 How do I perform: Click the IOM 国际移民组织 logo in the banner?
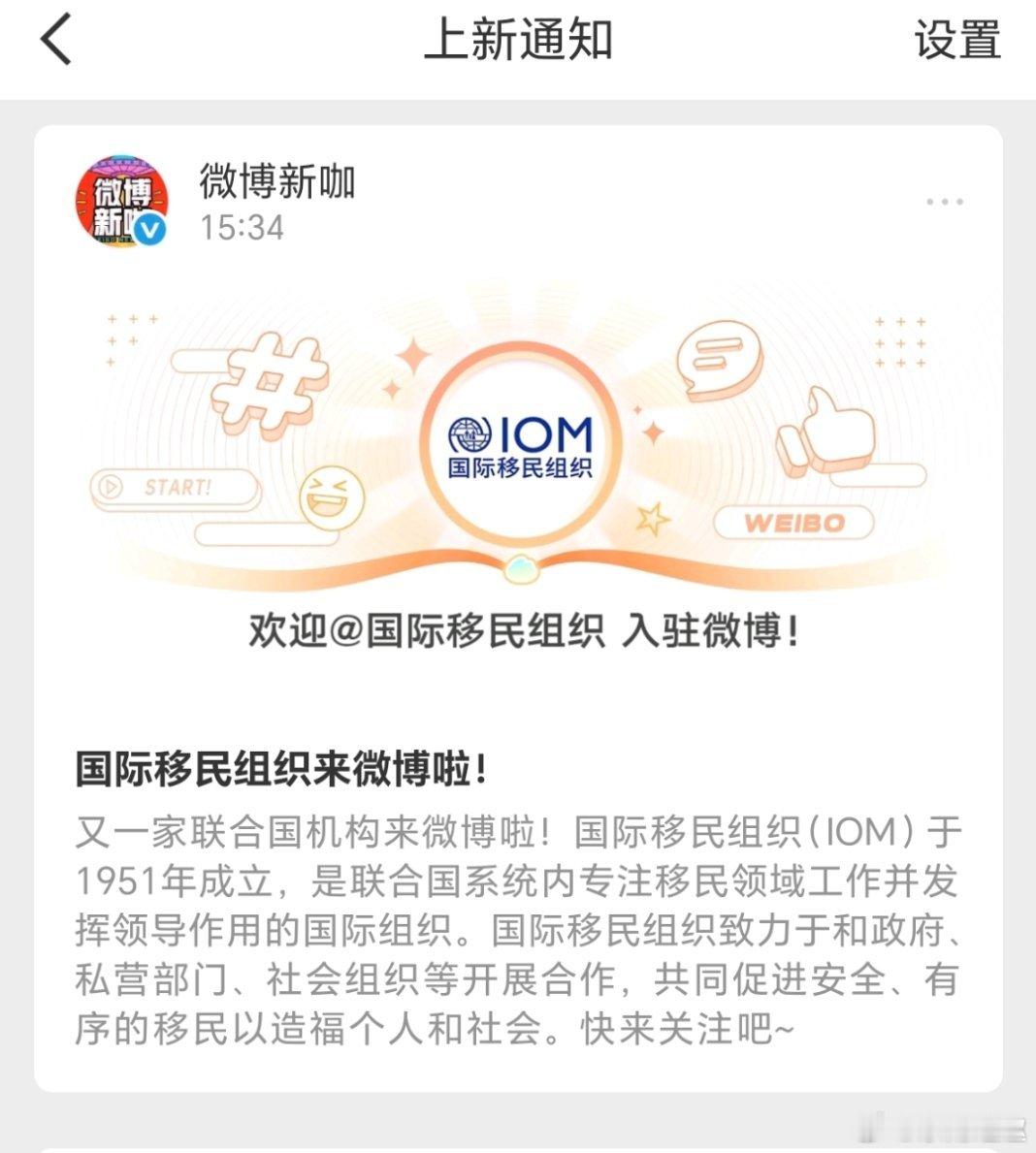[x=522, y=447]
